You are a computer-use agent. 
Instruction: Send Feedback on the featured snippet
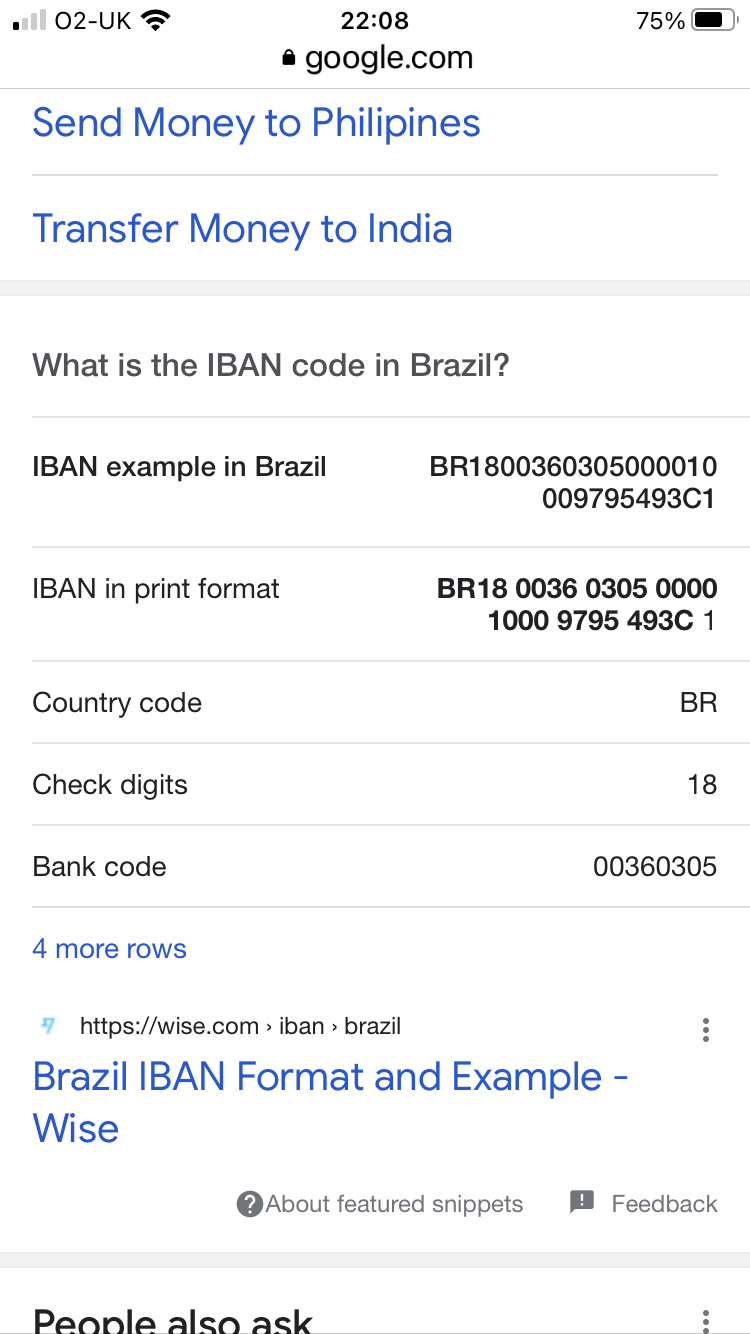pyautogui.click(x=644, y=1203)
